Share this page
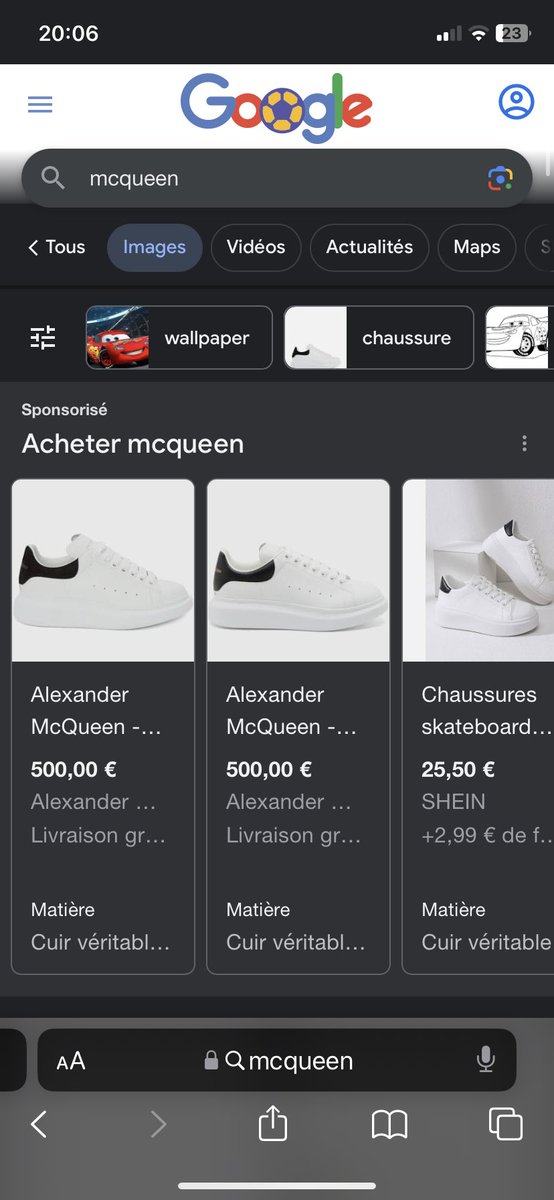This screenshot has height=1200, width=554. tap(272, 1123)
